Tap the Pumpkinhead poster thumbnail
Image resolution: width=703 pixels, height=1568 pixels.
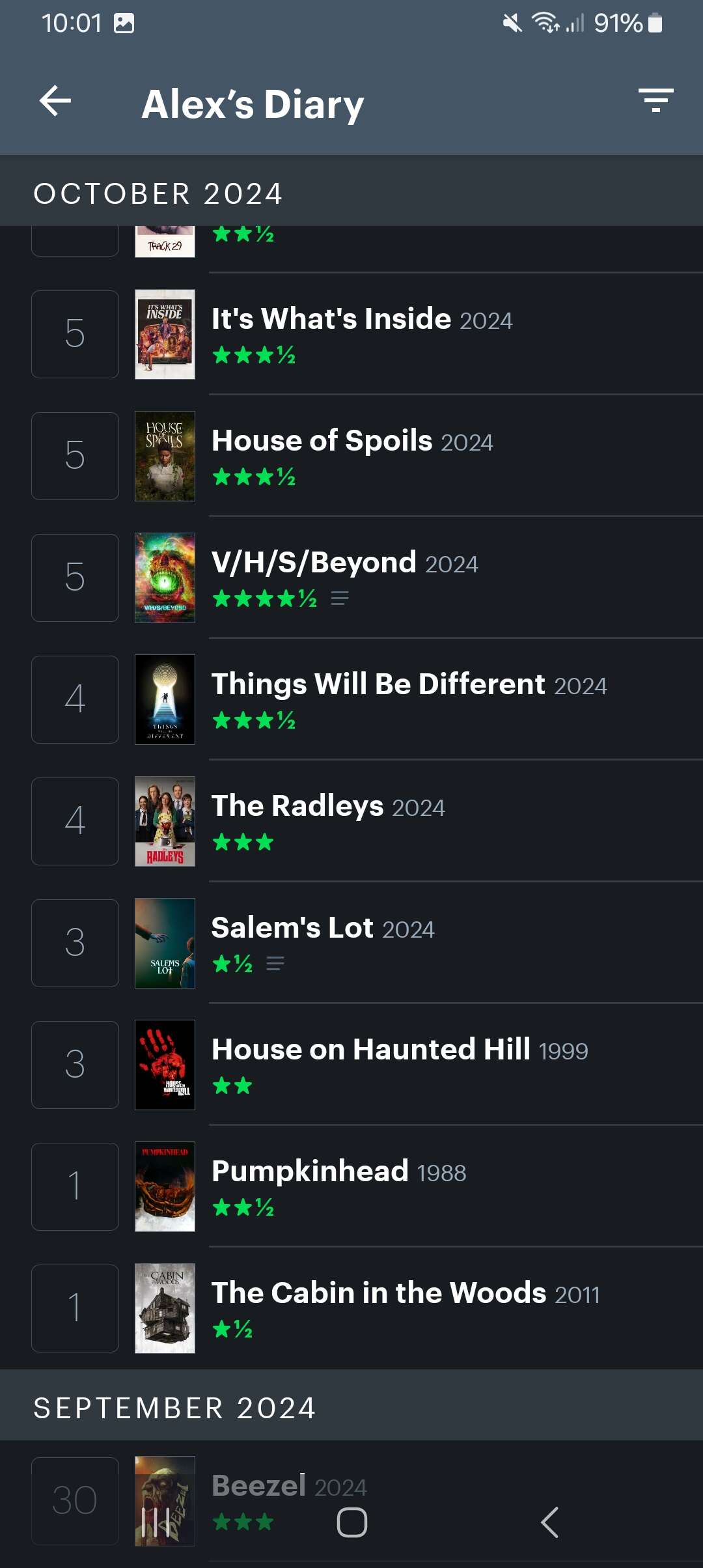pyautogui.click(x=165, y=1186)
